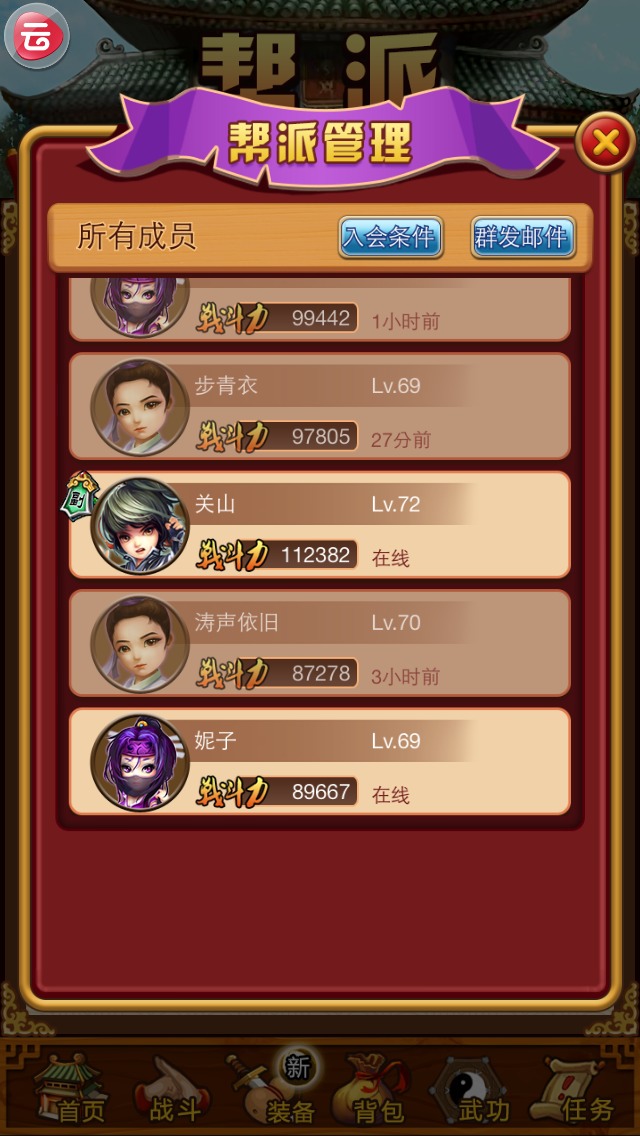The height and width of the screenshot is (1136, 640).
Task: Select member 关山
Action: [x=320, y=524]
